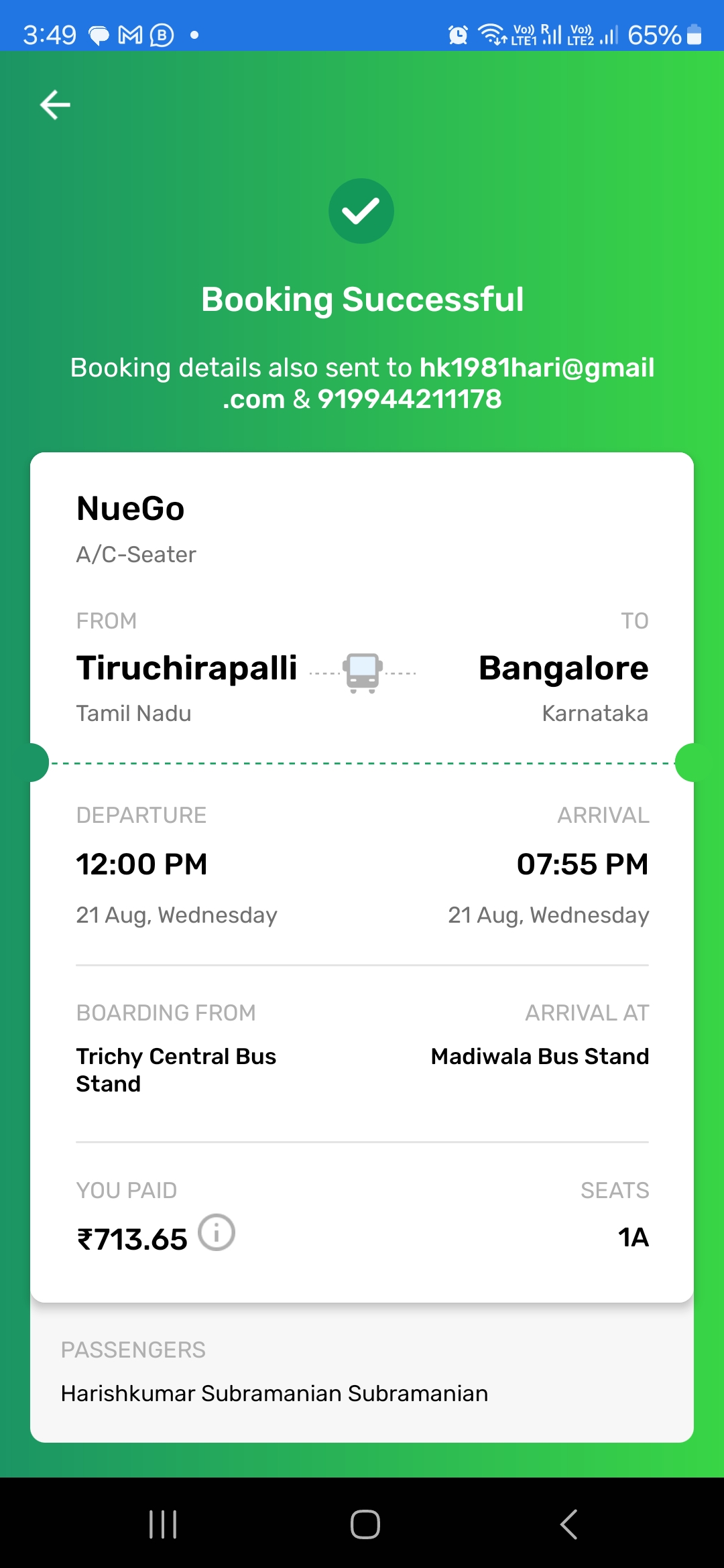Screen dimensions: 724x1568
Task: Go to the phone's home screen
Action: pos(365,1524)
